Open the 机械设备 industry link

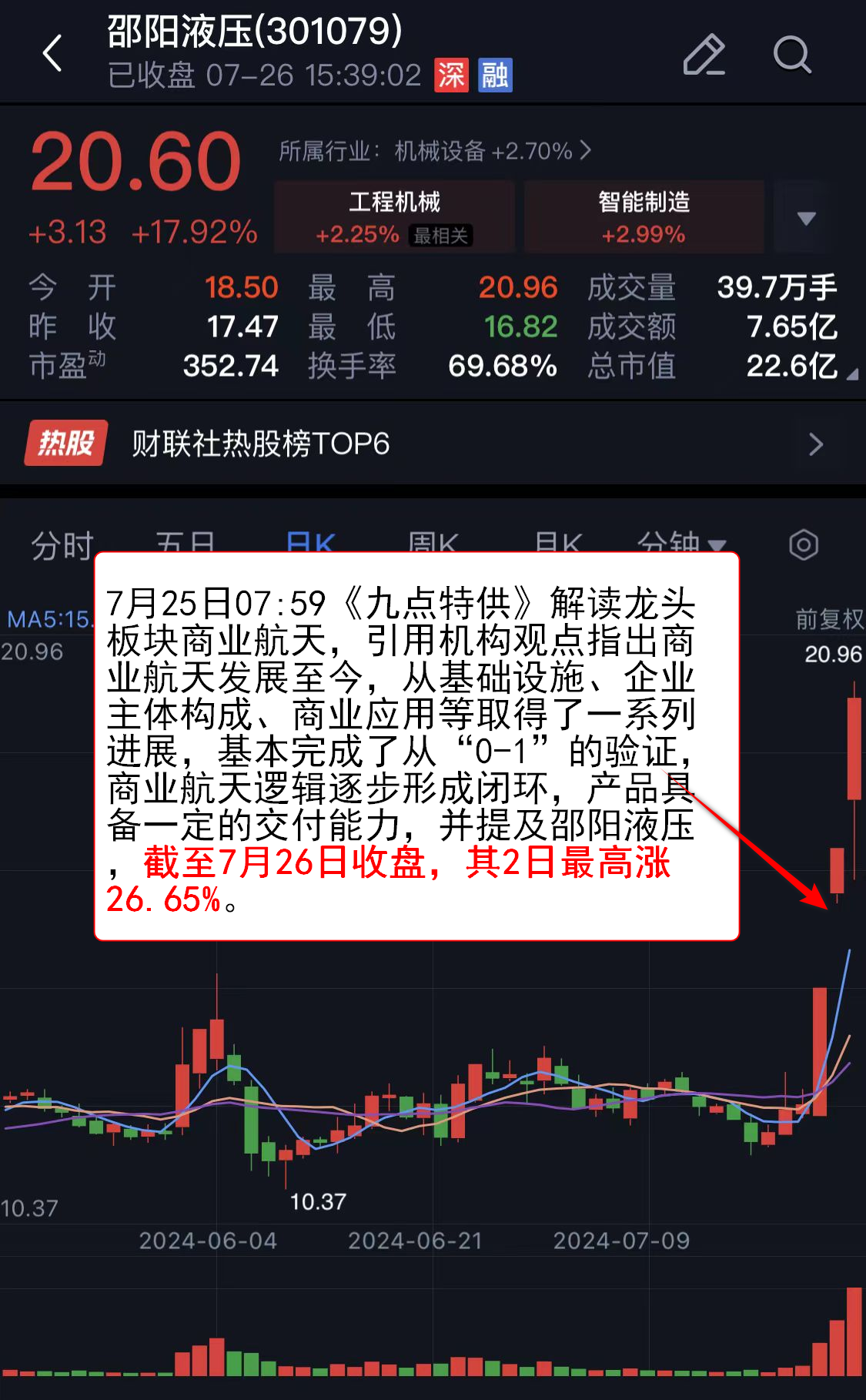[x=435, y=151]
